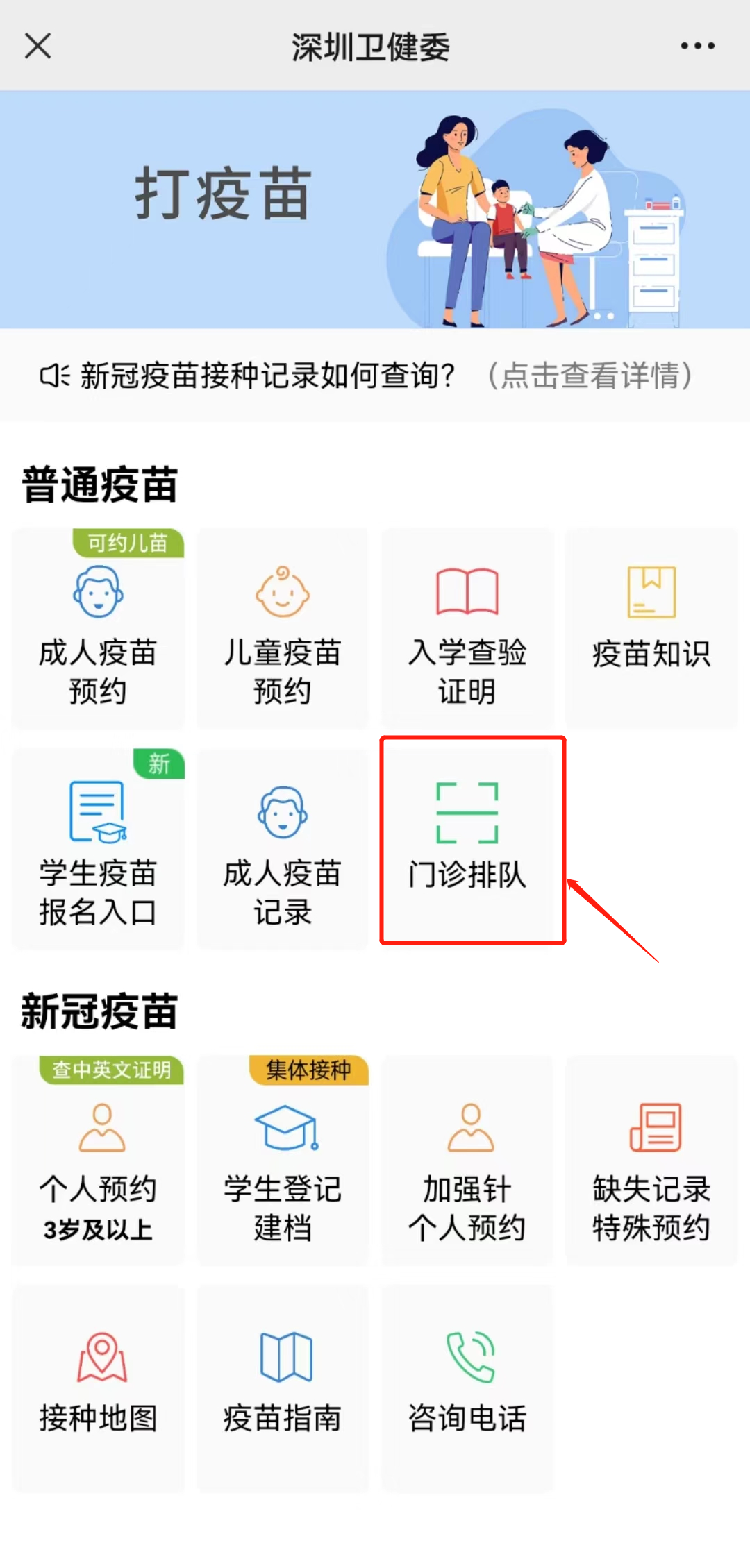Open the three-dot more options menu

tap(697, 47)
